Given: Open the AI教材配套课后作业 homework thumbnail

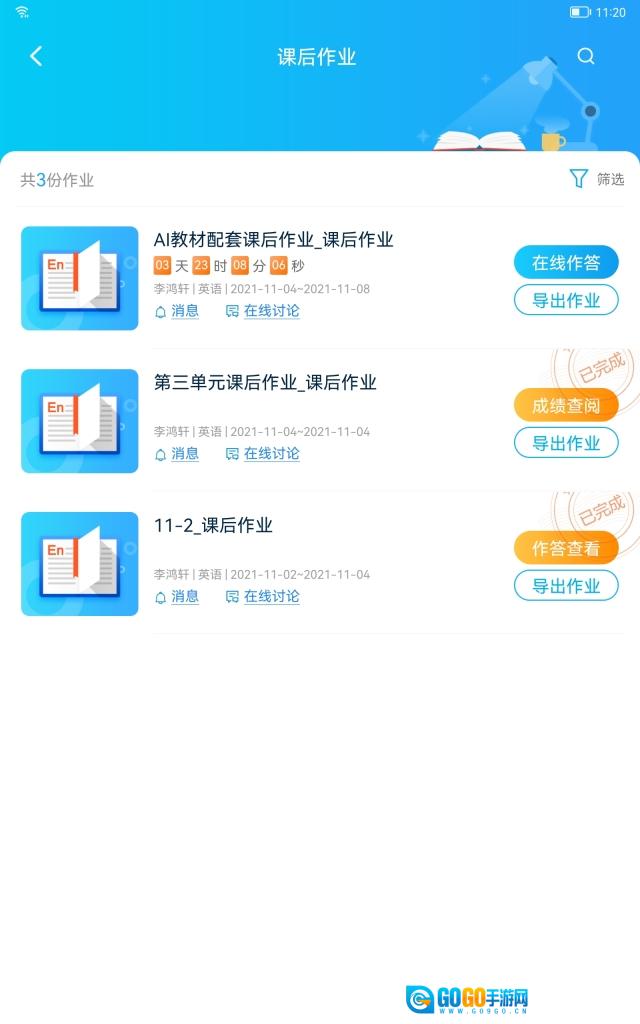Looking at the screenshot, I should point(80,278).
